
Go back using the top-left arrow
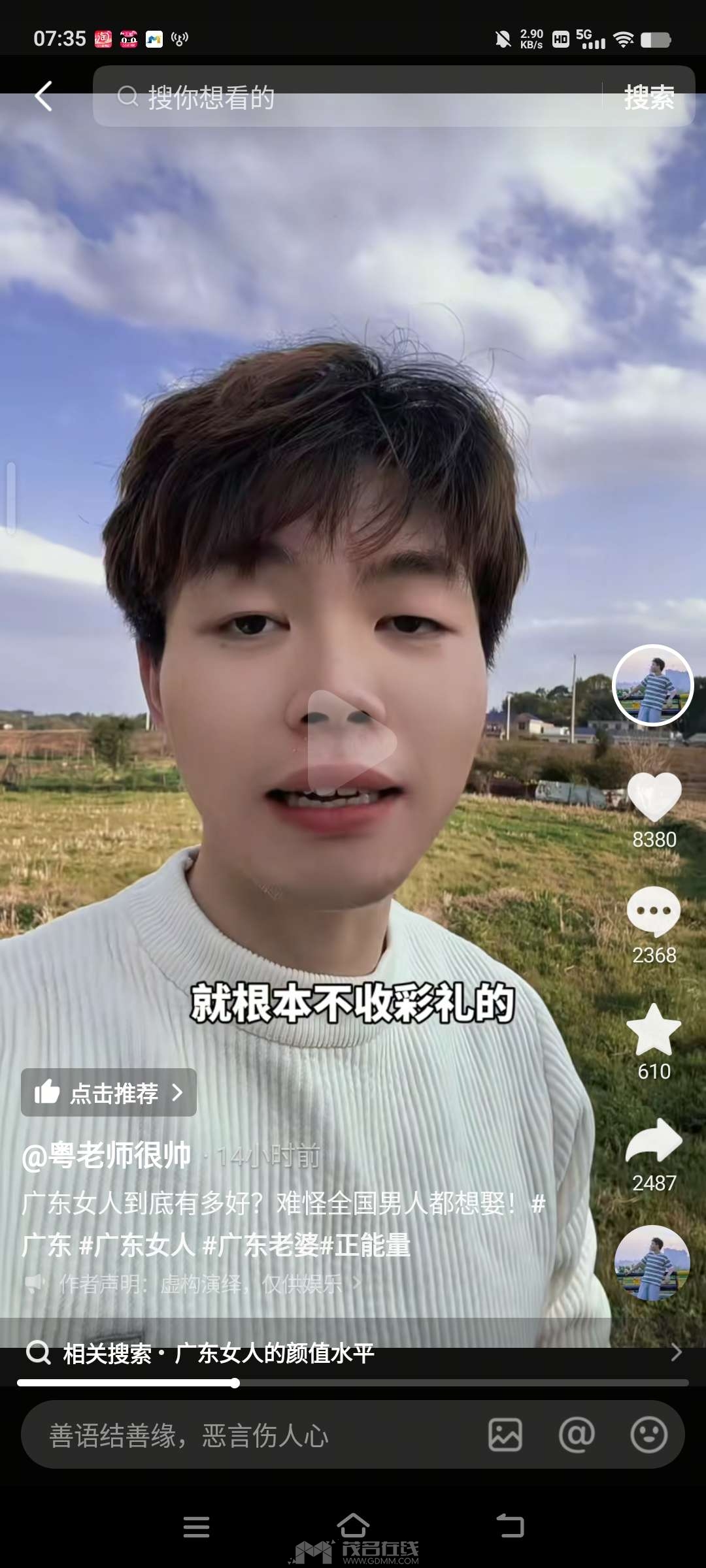[x=44, y=97]
